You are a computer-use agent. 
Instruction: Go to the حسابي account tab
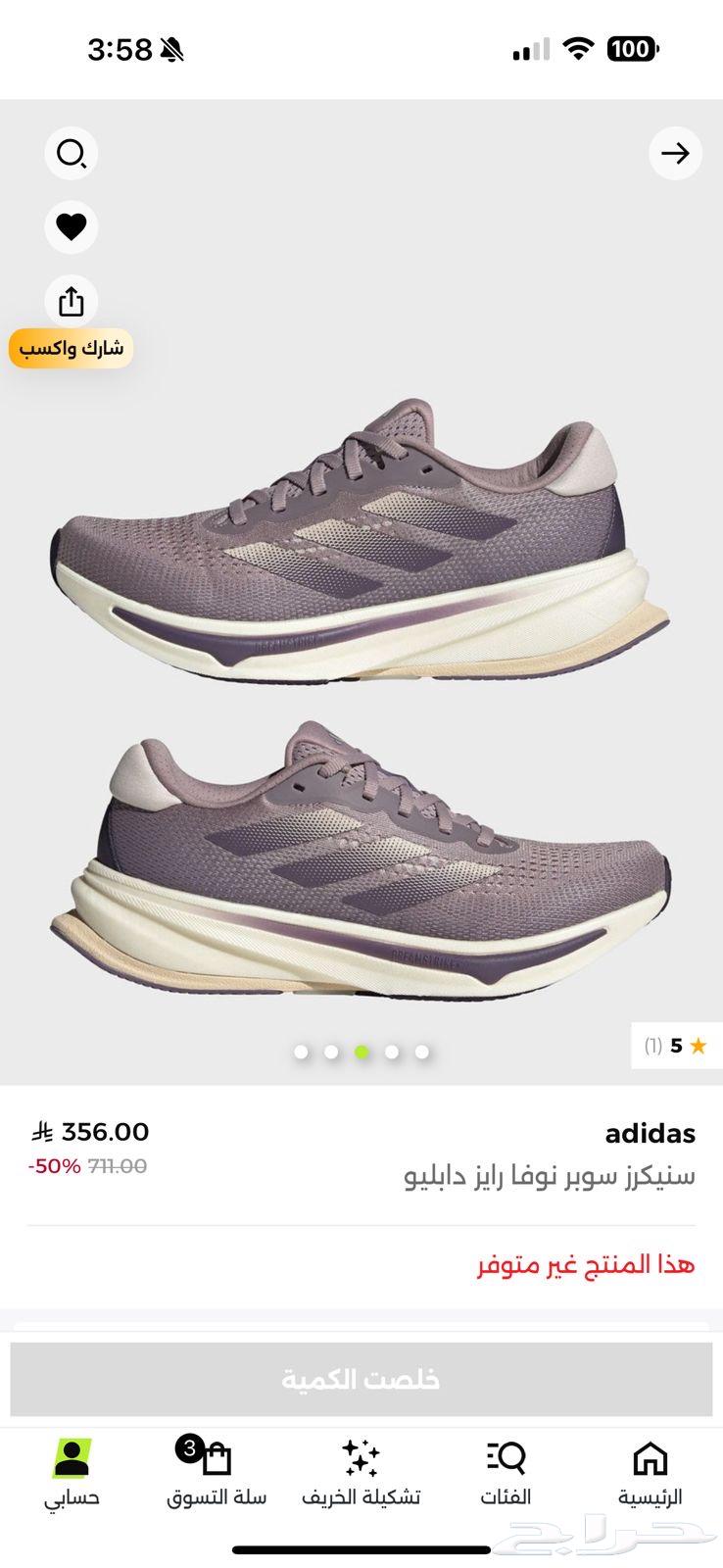(72, 1473)
